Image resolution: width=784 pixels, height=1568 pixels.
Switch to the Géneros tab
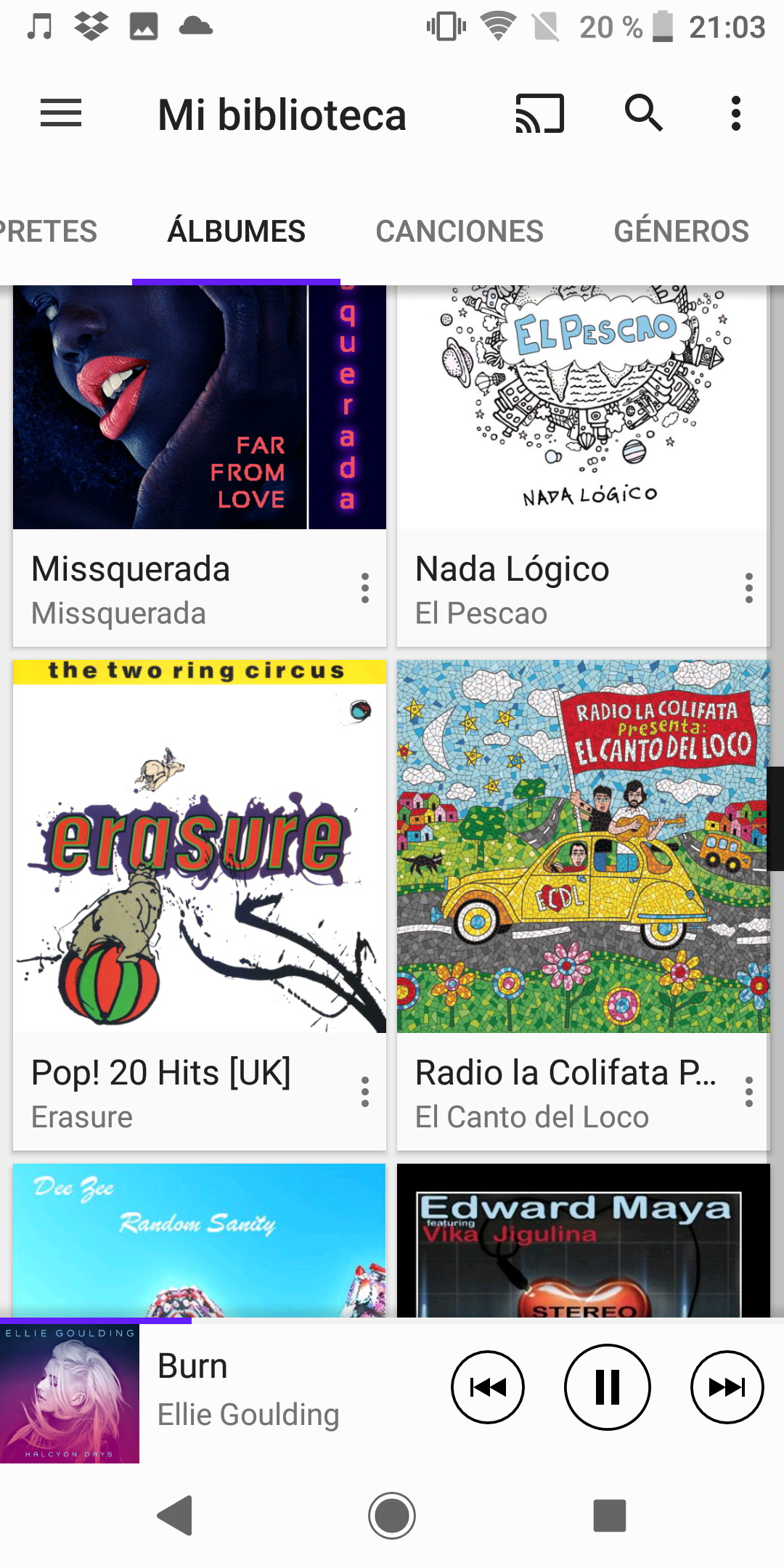click(x=681, y=231)
